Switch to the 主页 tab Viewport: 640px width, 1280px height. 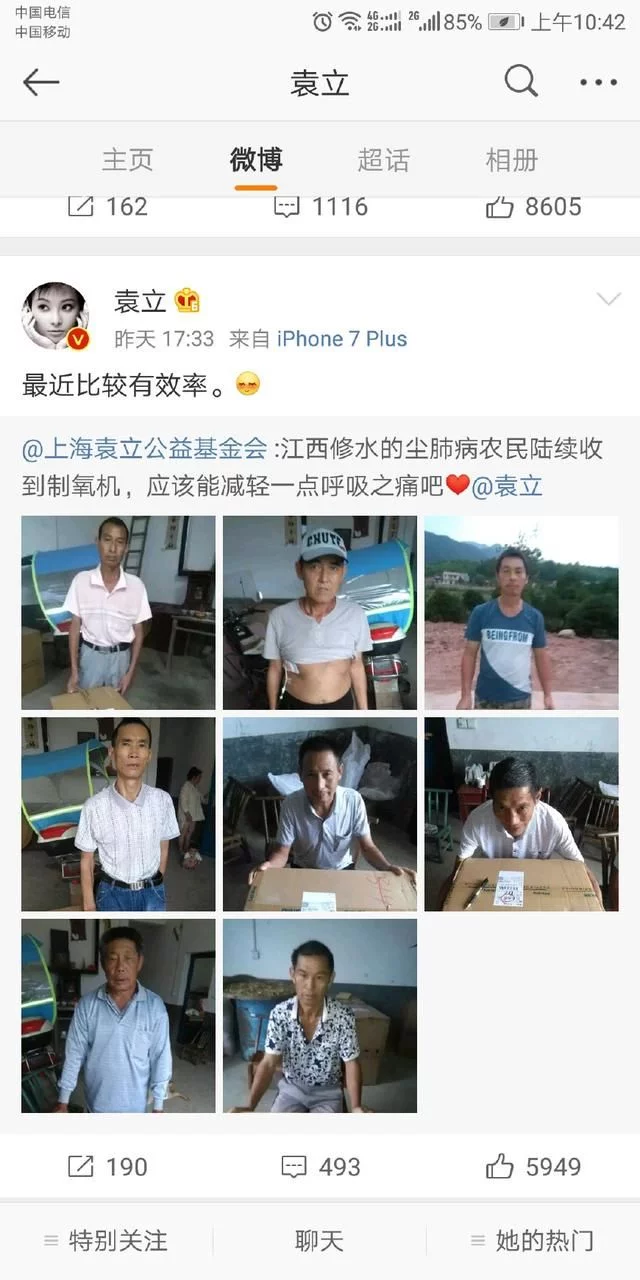coord(128,160)
